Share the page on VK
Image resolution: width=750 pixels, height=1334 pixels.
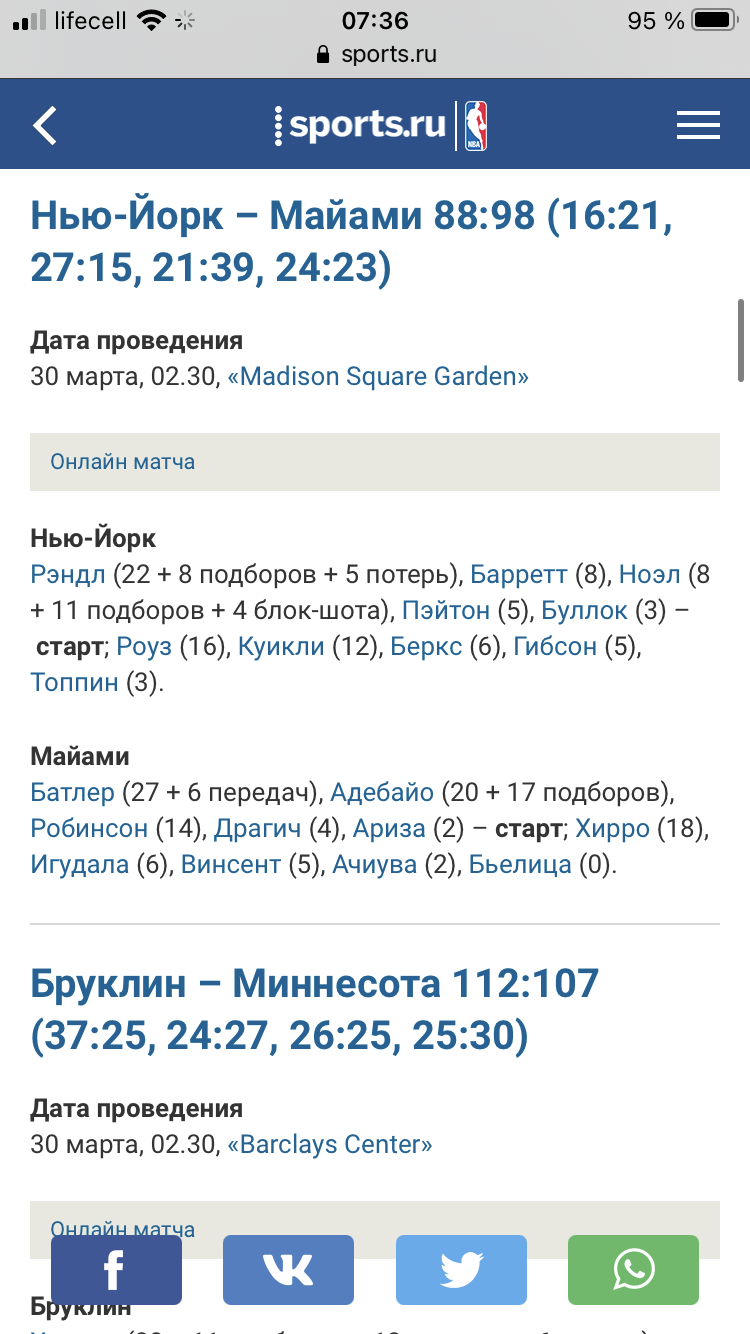pyautogui.click(x=288, y=1270)
